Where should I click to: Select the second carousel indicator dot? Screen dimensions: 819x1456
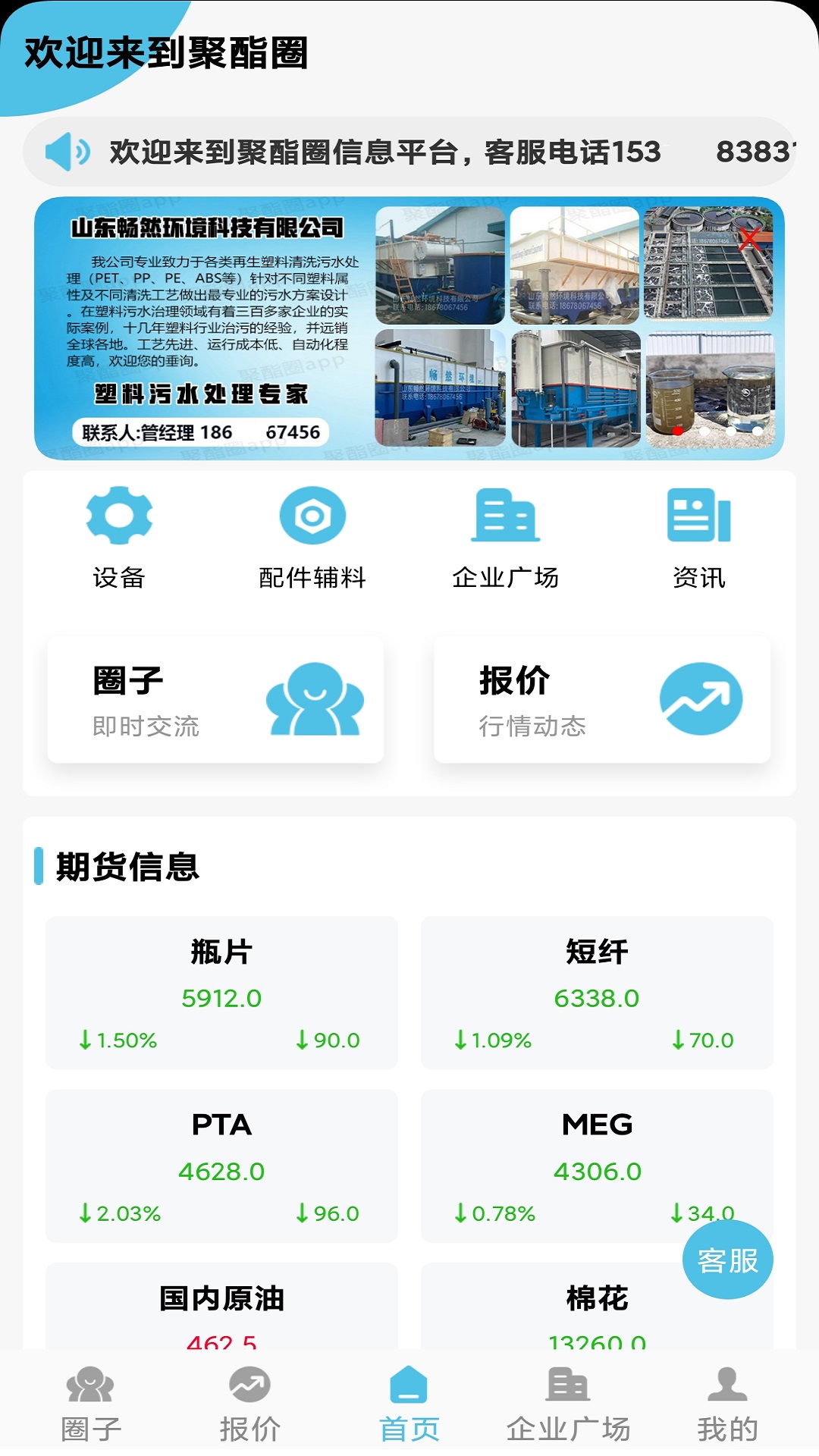(703, 430)
